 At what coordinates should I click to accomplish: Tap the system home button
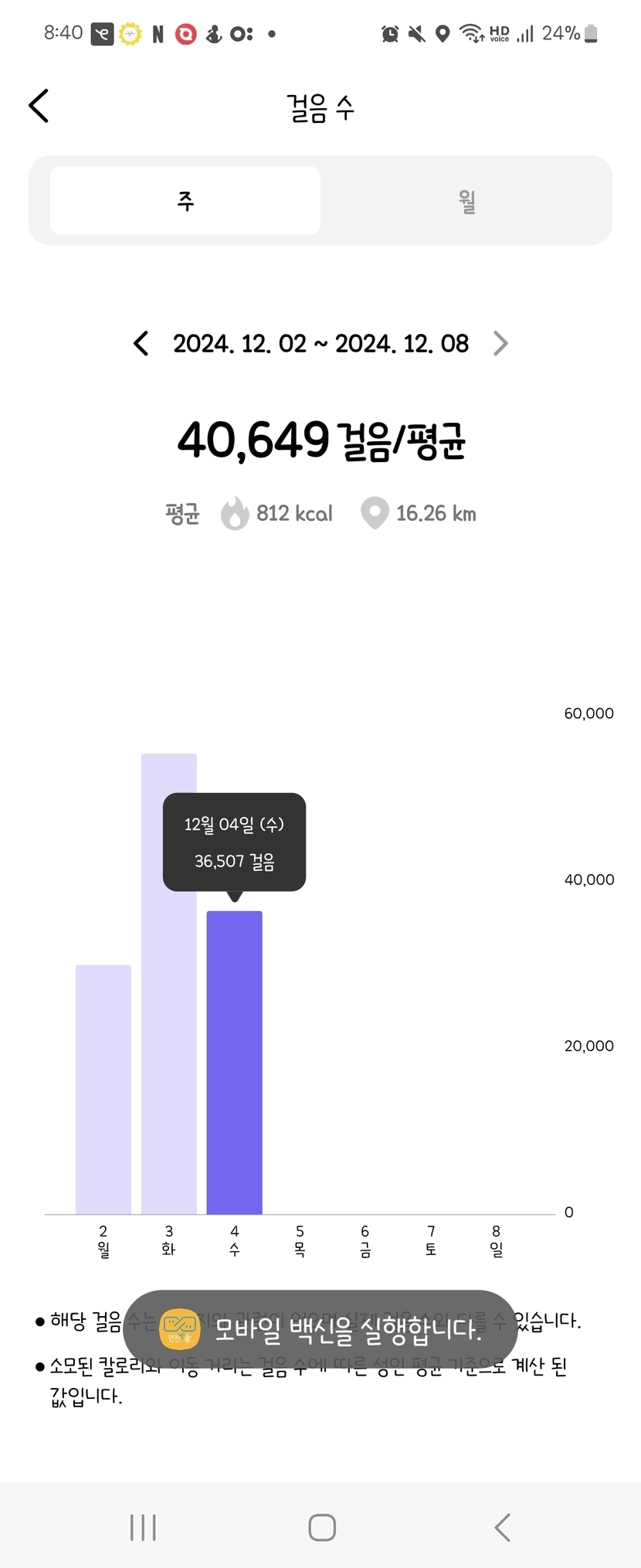[x=321, y=1527]
